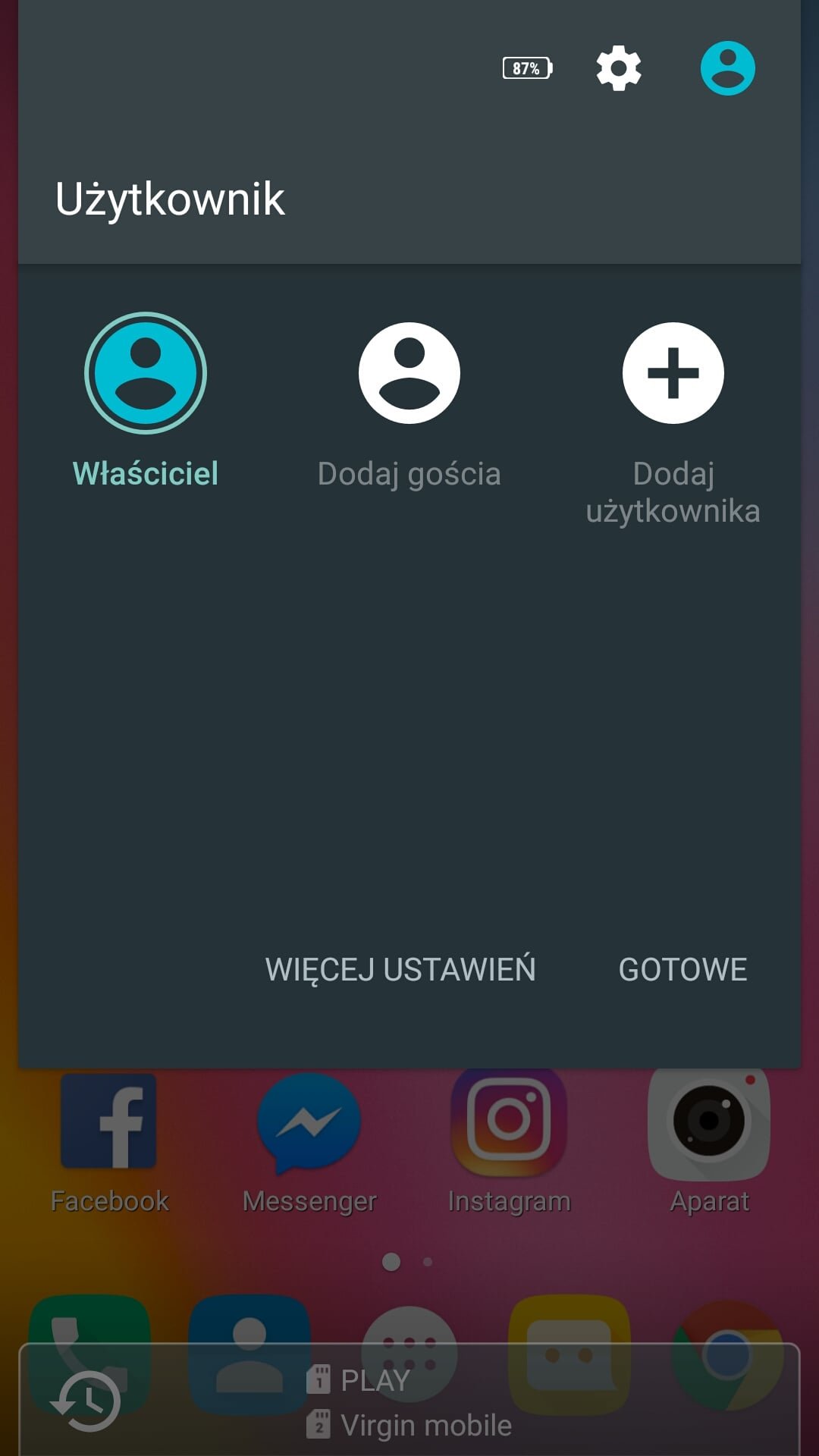Close the panel with GOTOWE

pyautogui.click(x=682, y=970)
